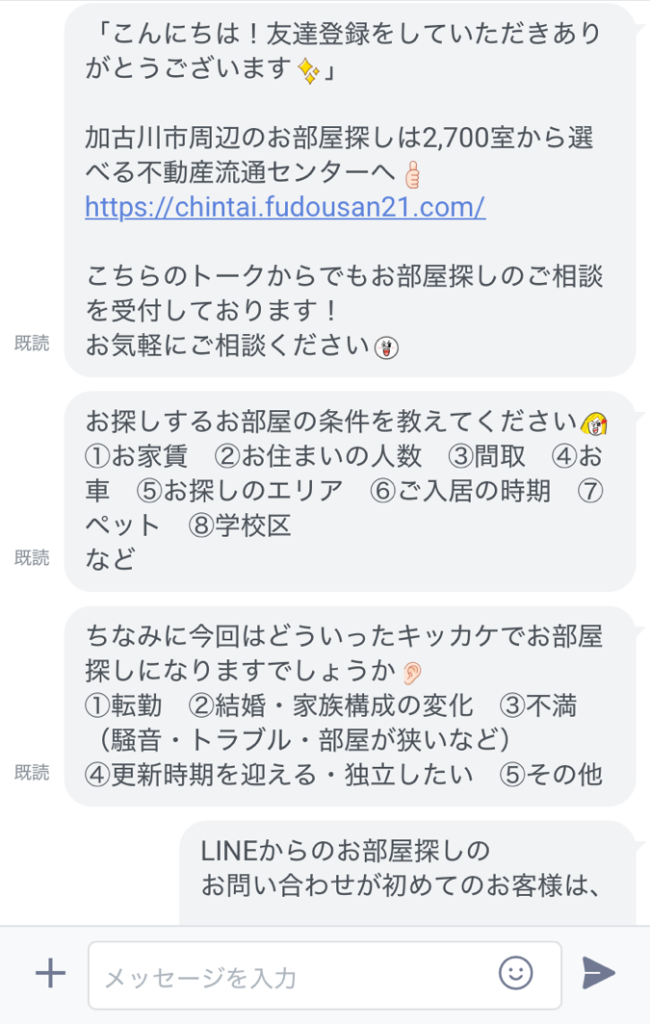Open the emoji sticker picker
This screenshot has width=650, height=1024.
[x=516, y=973]
